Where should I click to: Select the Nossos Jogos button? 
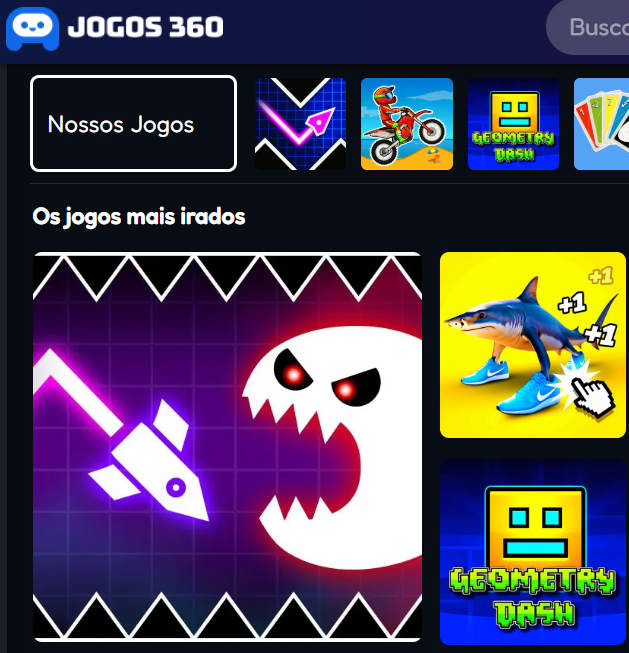pos(133,124)
